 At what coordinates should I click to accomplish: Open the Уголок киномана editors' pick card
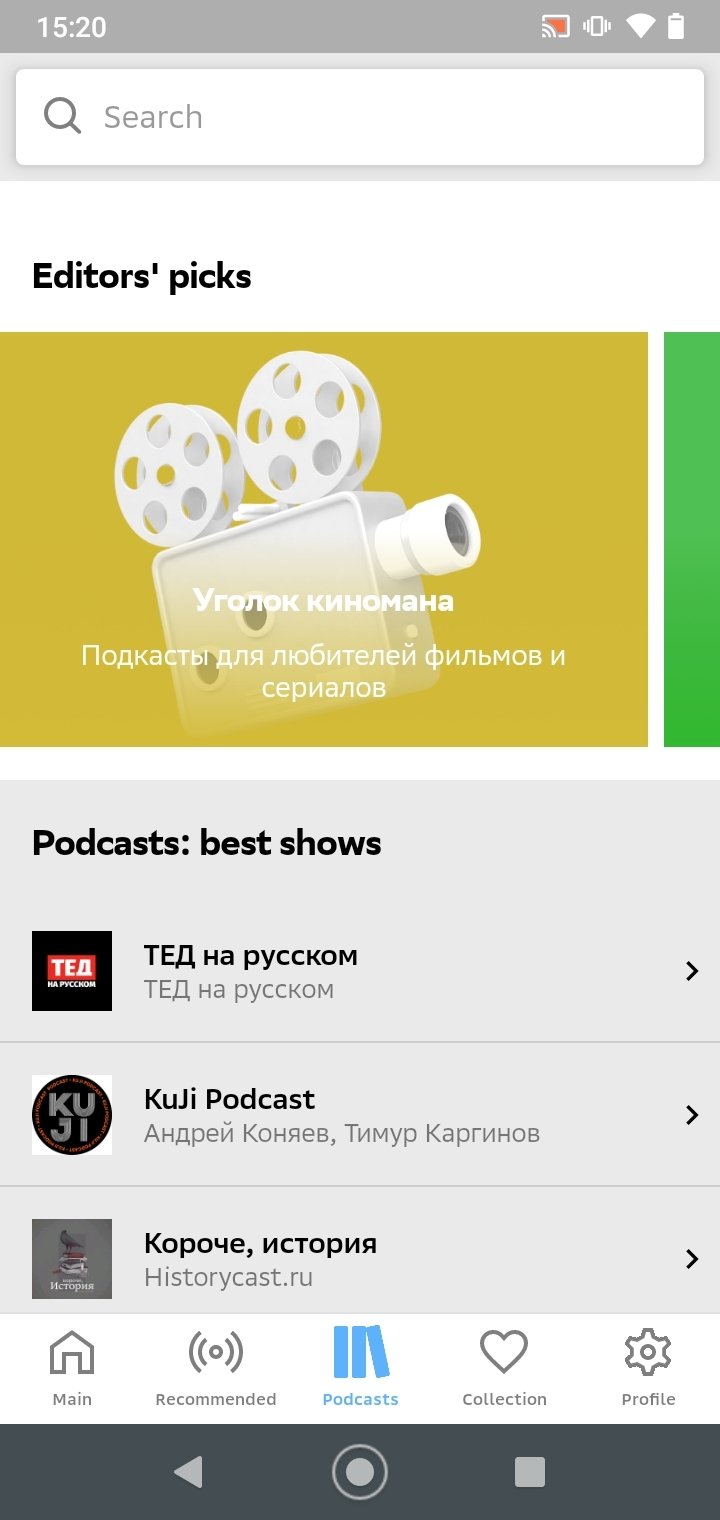[323, 539]
